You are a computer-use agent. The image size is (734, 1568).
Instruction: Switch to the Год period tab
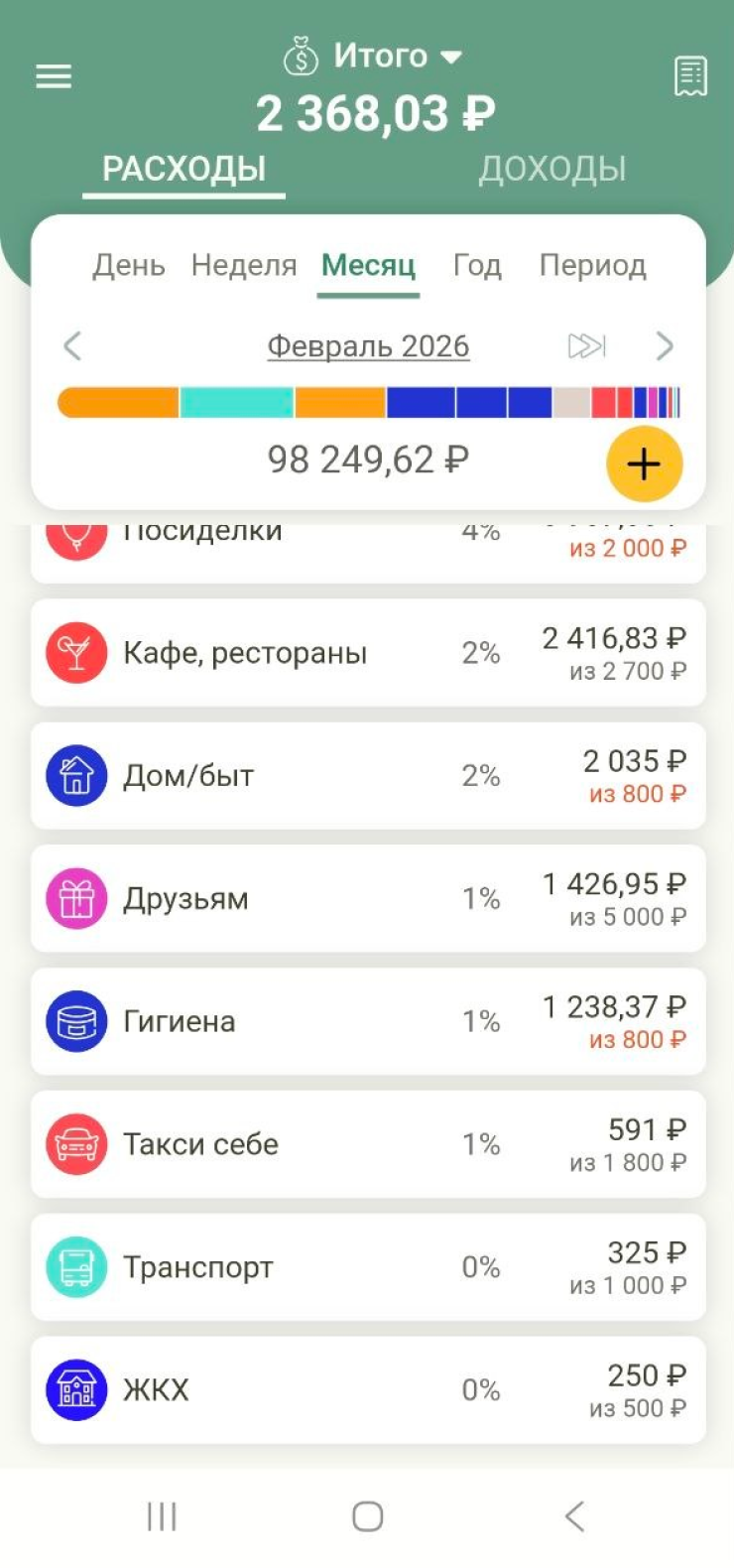[x=477, y=266]
